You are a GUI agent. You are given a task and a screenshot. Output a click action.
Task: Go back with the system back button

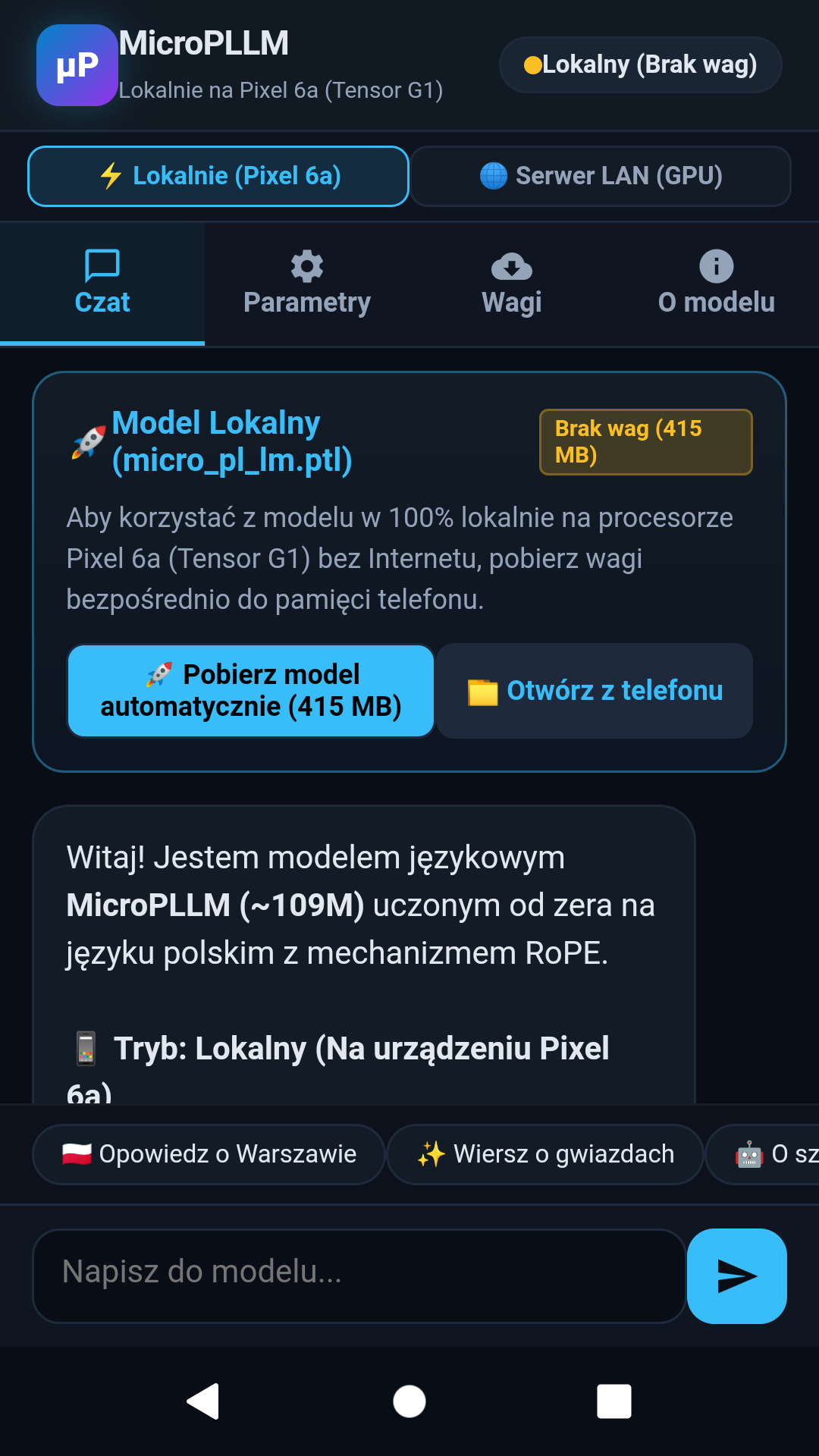tap(203, 1401)
